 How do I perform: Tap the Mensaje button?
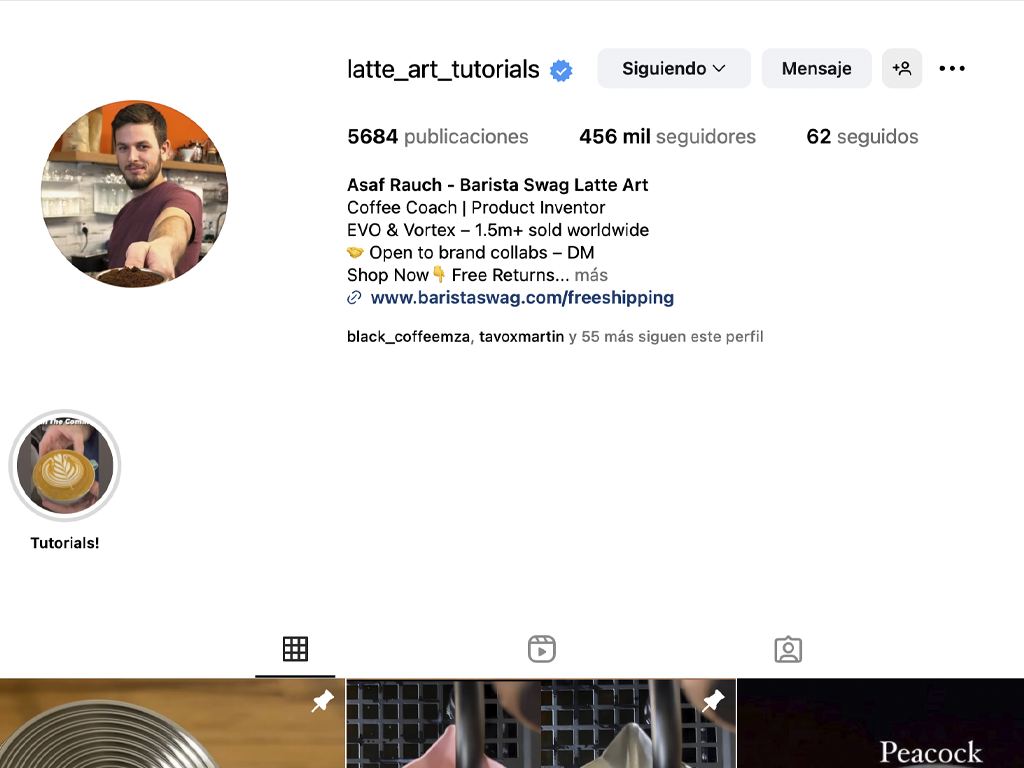tap(816, 68)
